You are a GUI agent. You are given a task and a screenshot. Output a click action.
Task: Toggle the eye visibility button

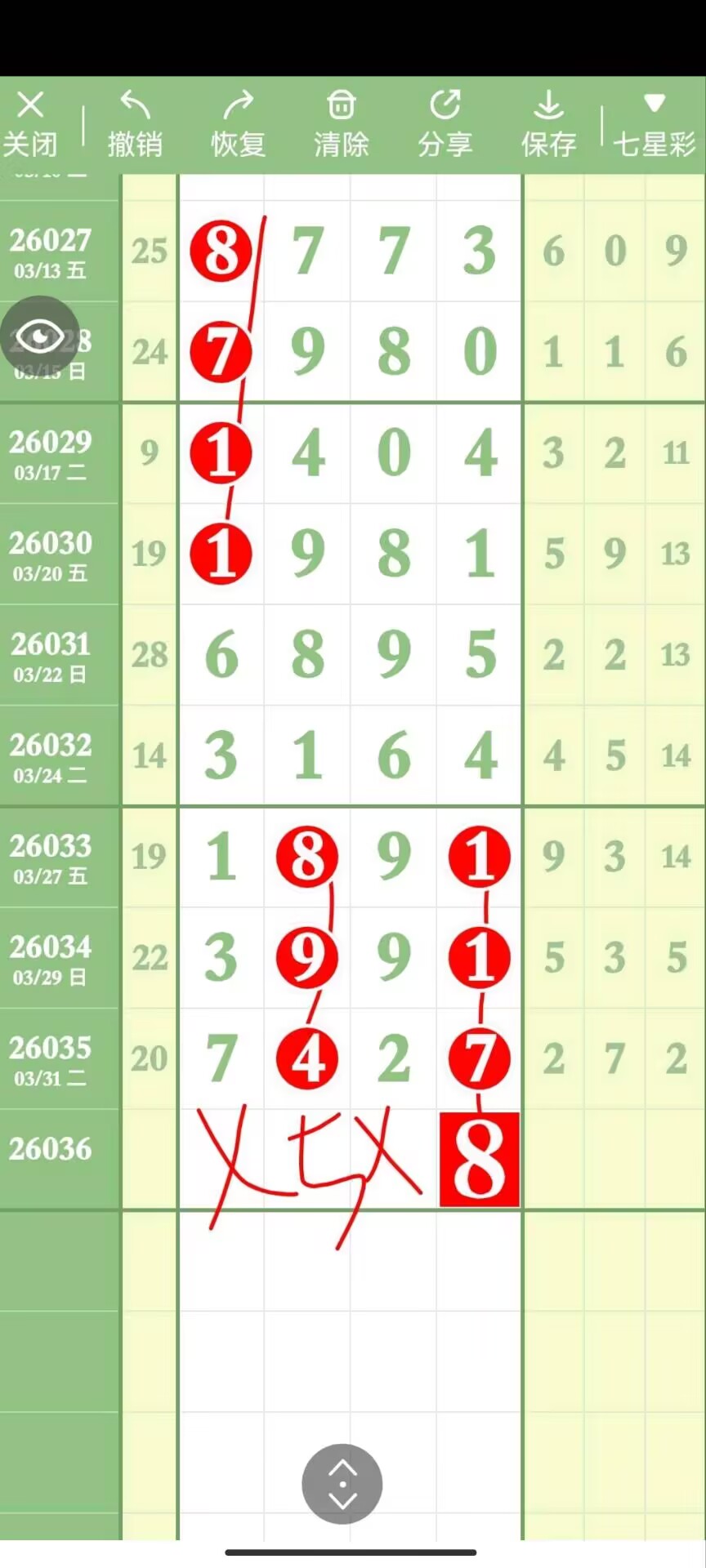39,336
